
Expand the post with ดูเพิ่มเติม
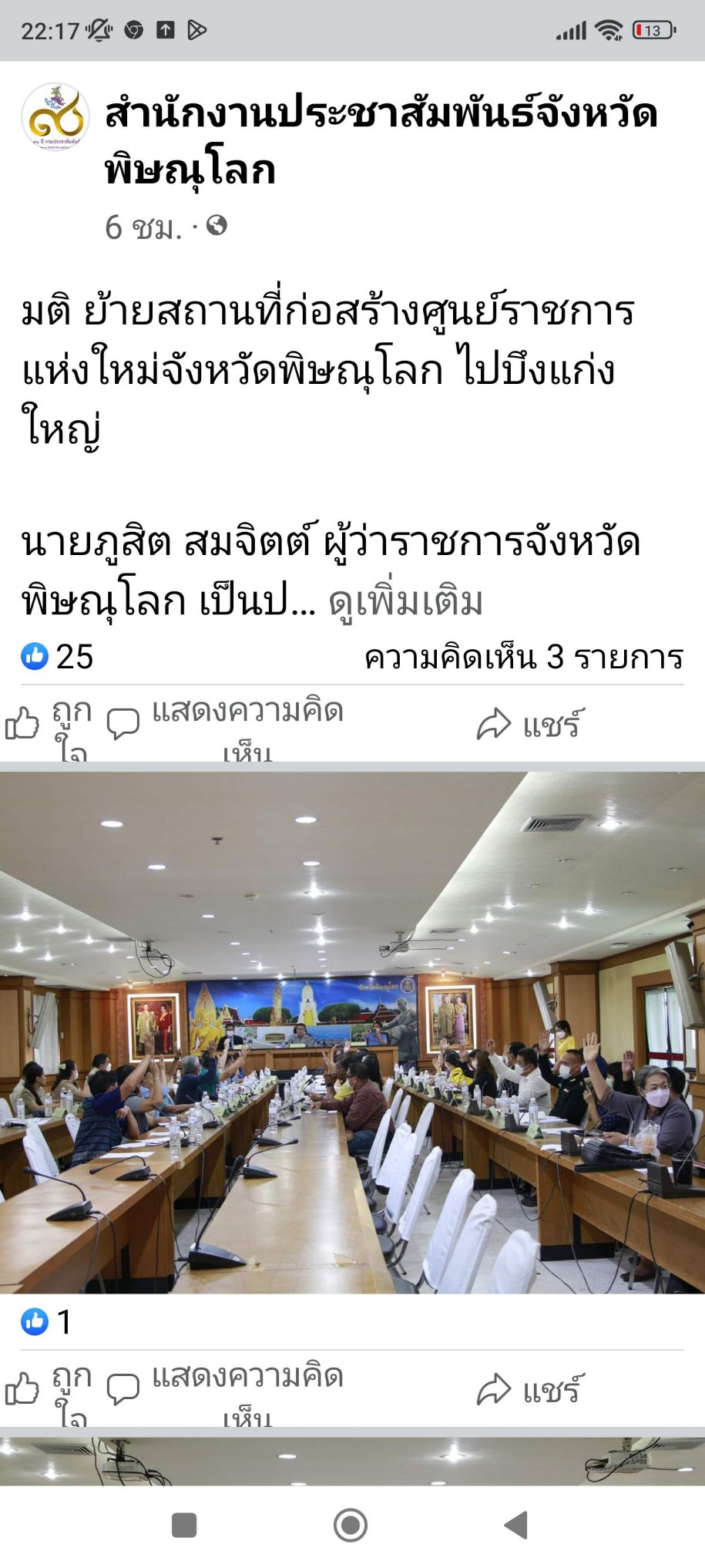tap(406, 602)
